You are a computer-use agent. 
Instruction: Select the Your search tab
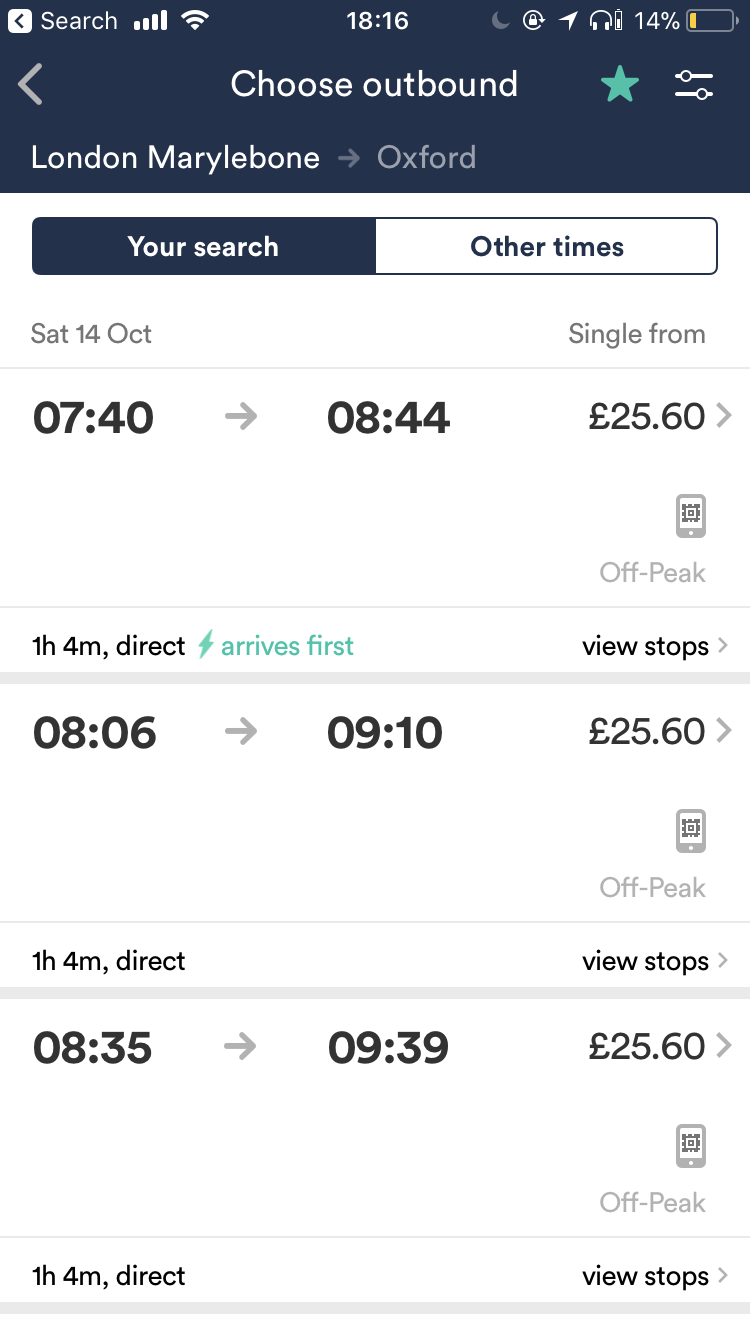[204, 246]
